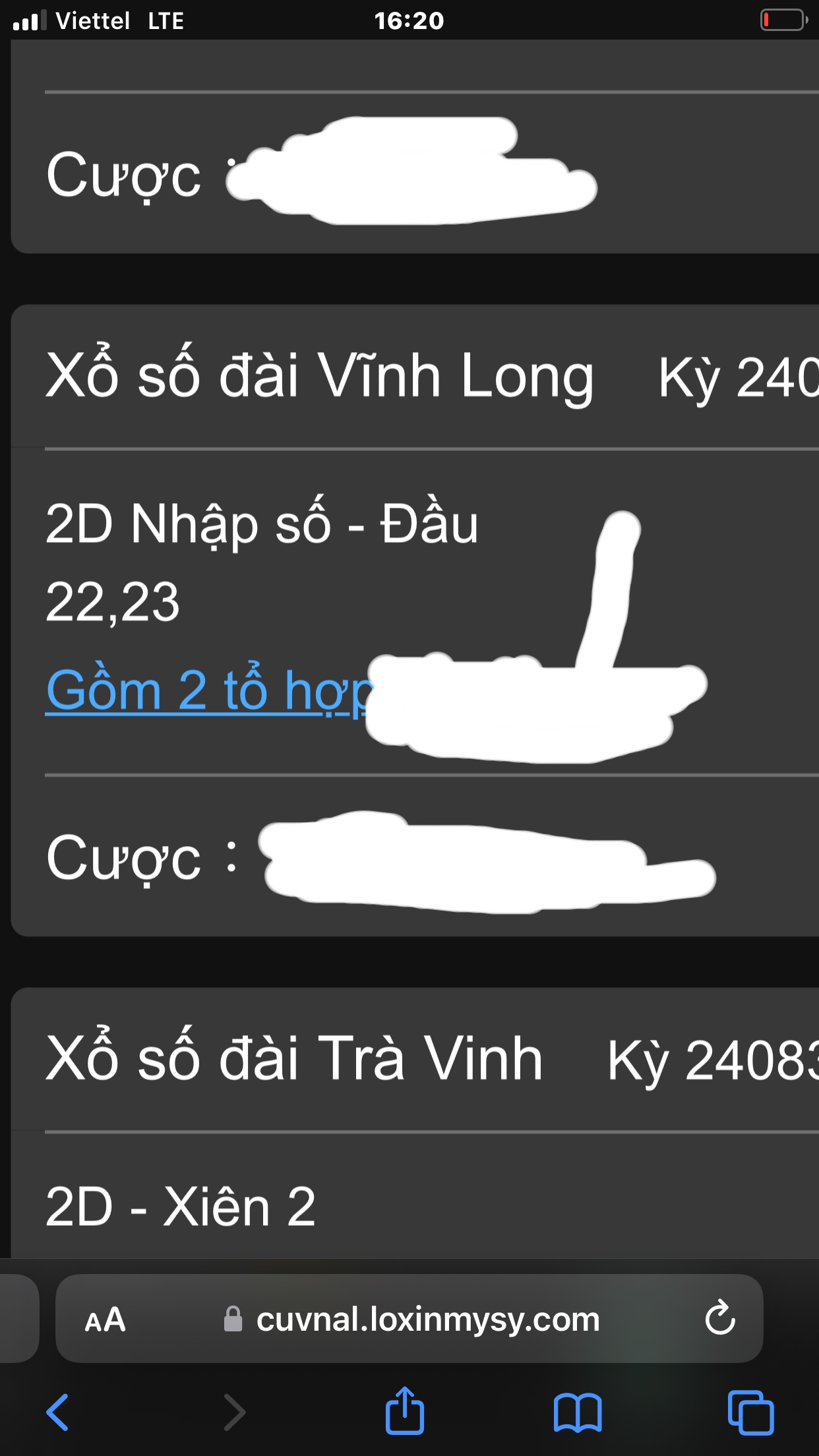This screenshot has height=1456, width=819.
Task: Open the AA reader text options
Action: click(105, 1319)
